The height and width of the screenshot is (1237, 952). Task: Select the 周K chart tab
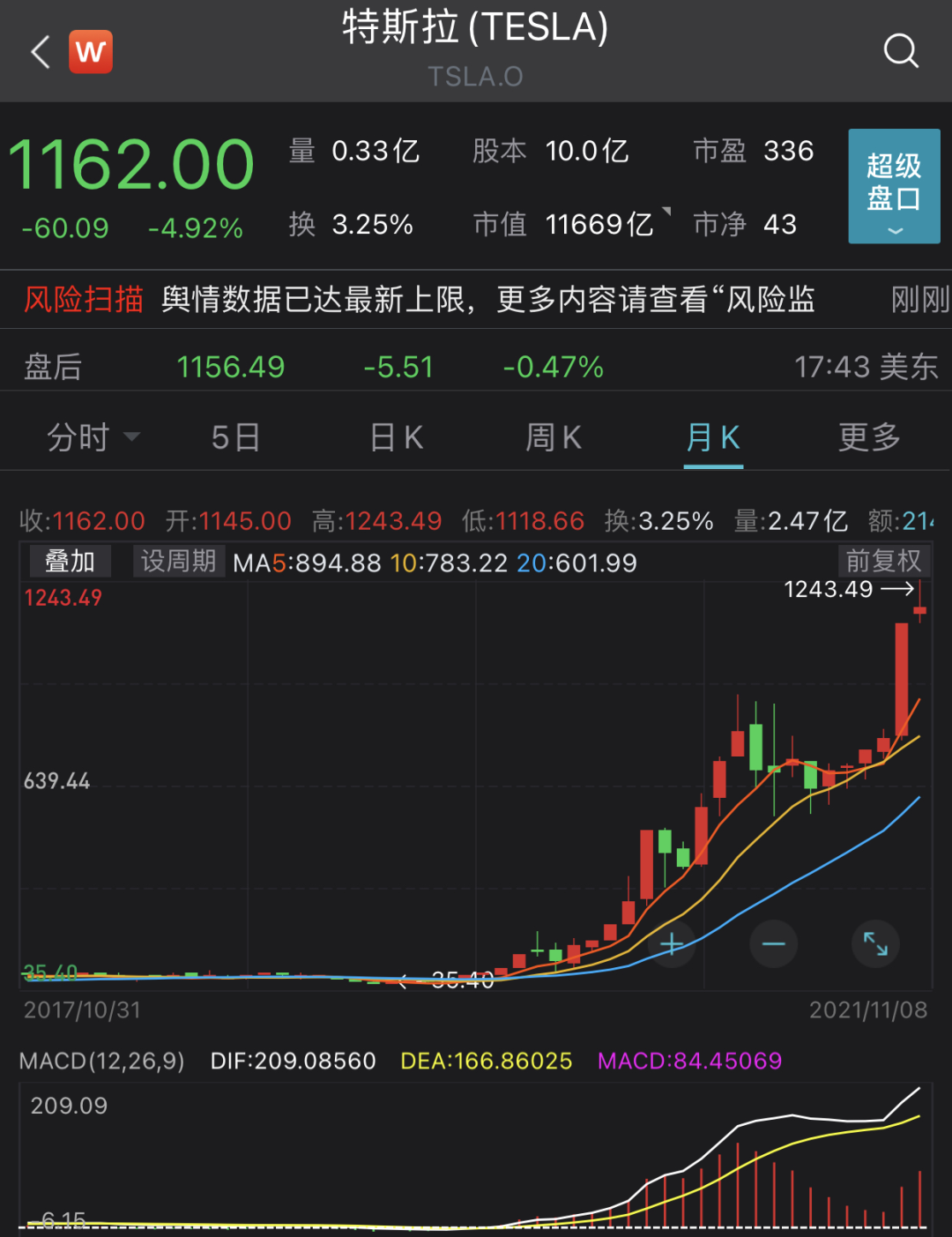click(554, 437)
